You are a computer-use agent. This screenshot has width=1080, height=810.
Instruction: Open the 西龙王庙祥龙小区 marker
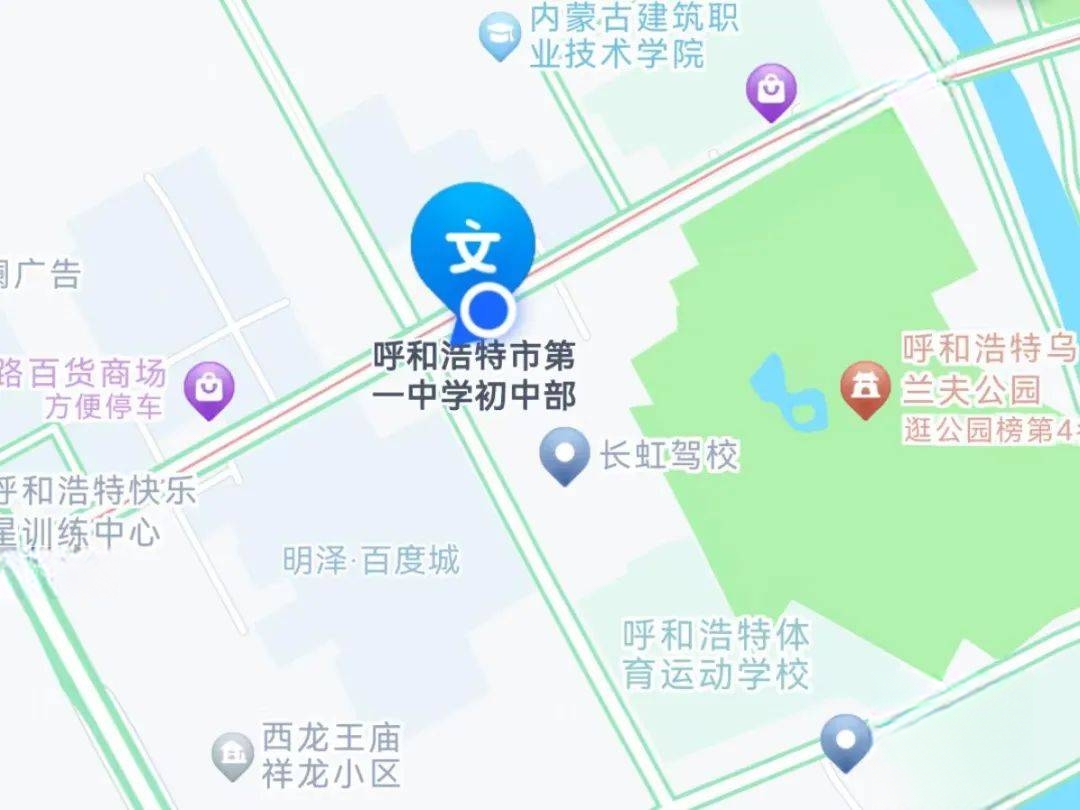click(234, 755)
